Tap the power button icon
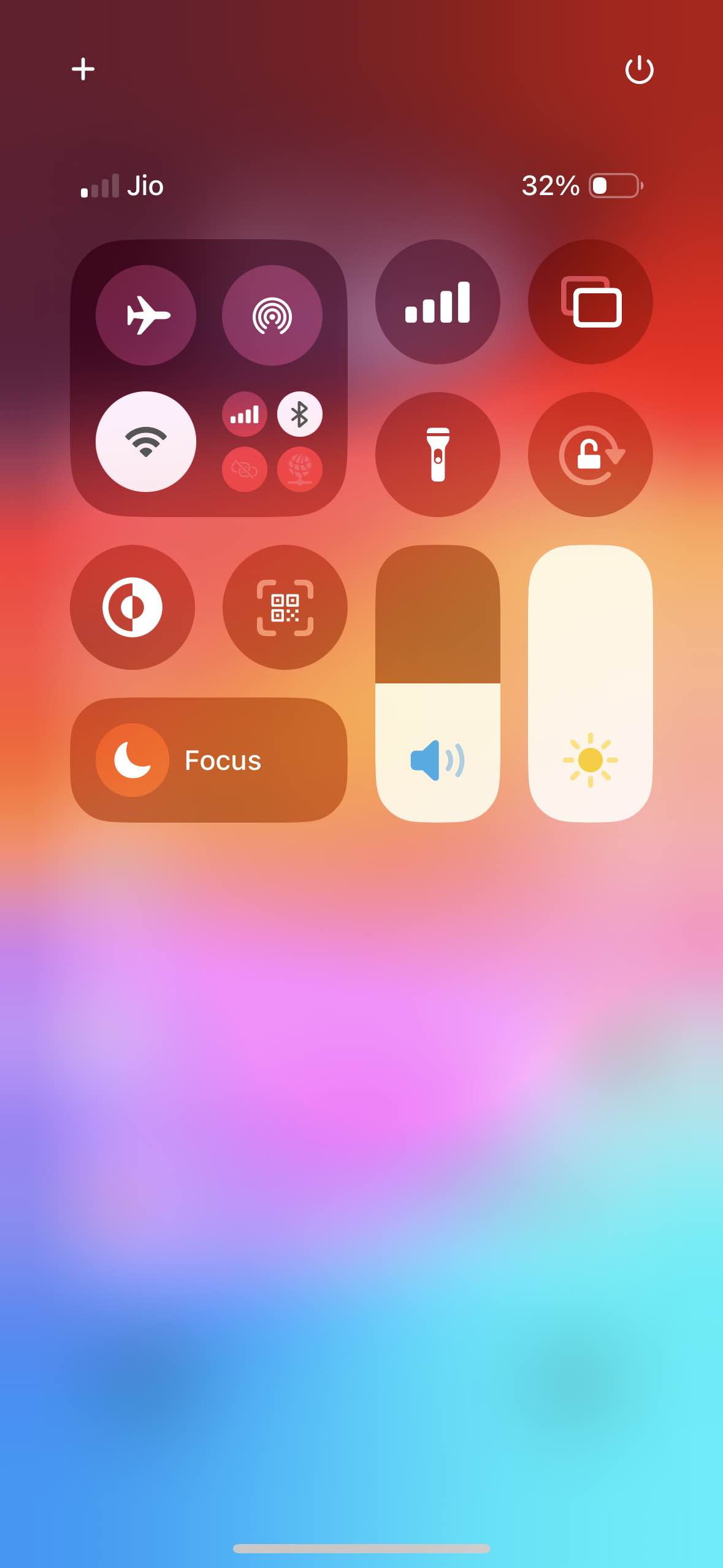This screenshot has height=1568, width=723. (639, 69)
